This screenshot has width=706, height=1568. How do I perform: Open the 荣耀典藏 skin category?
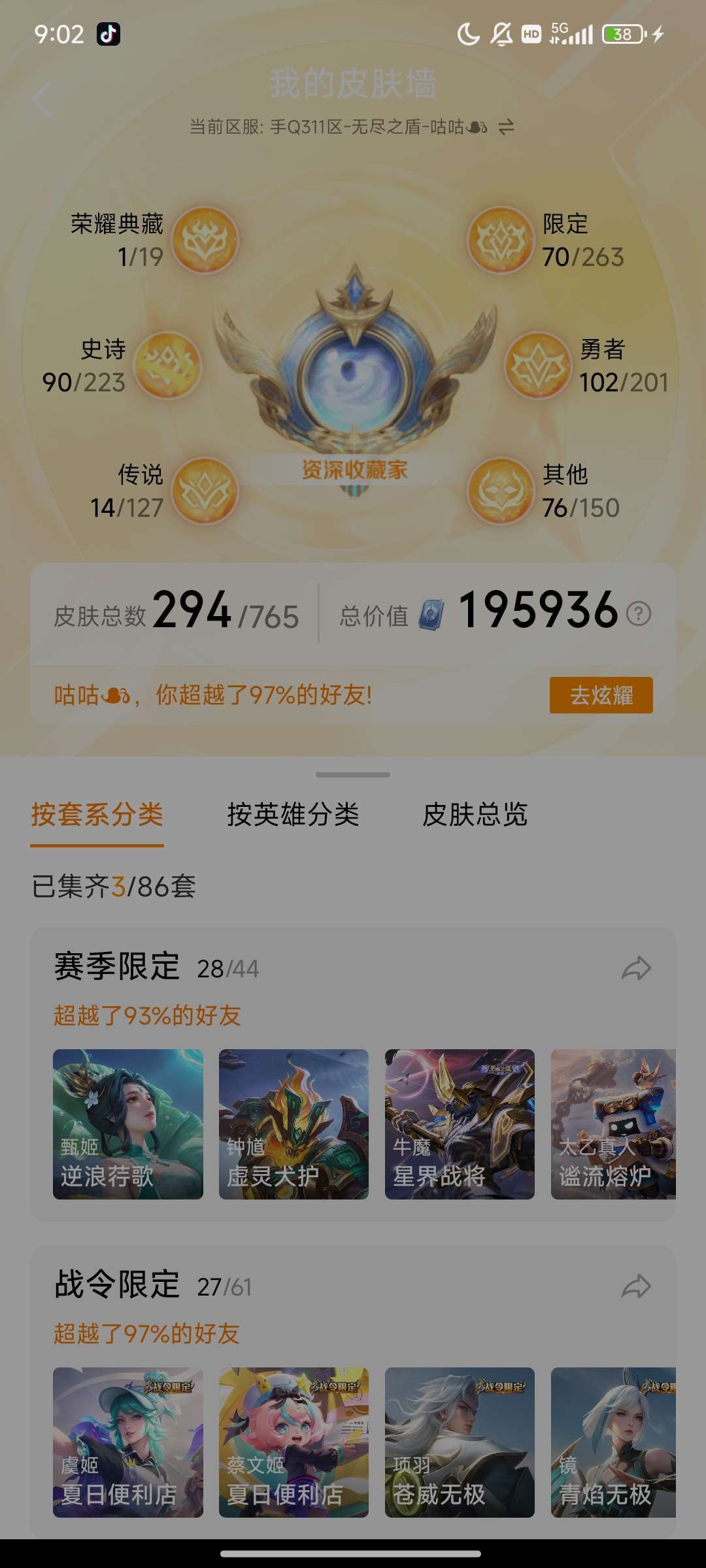point(205,240)
